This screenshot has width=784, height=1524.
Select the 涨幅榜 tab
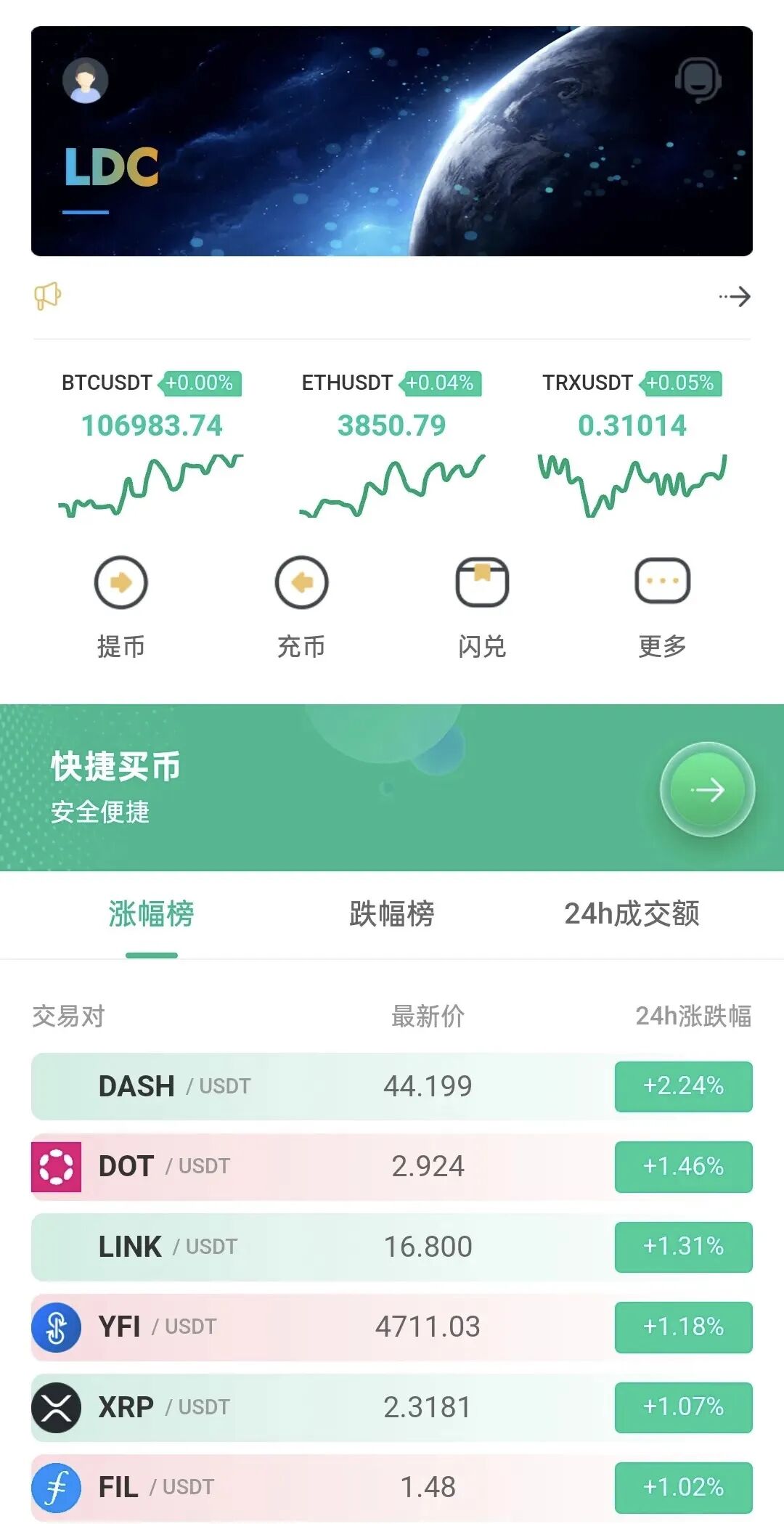[150, 916]
